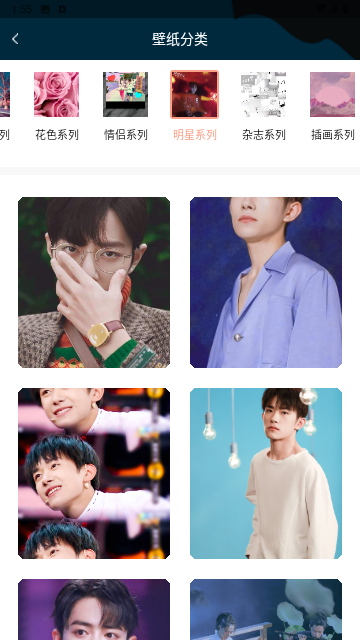Viewport: 360px width, 640px height.
Task: Select the 花色系列 category
Action: pos(56,107)
